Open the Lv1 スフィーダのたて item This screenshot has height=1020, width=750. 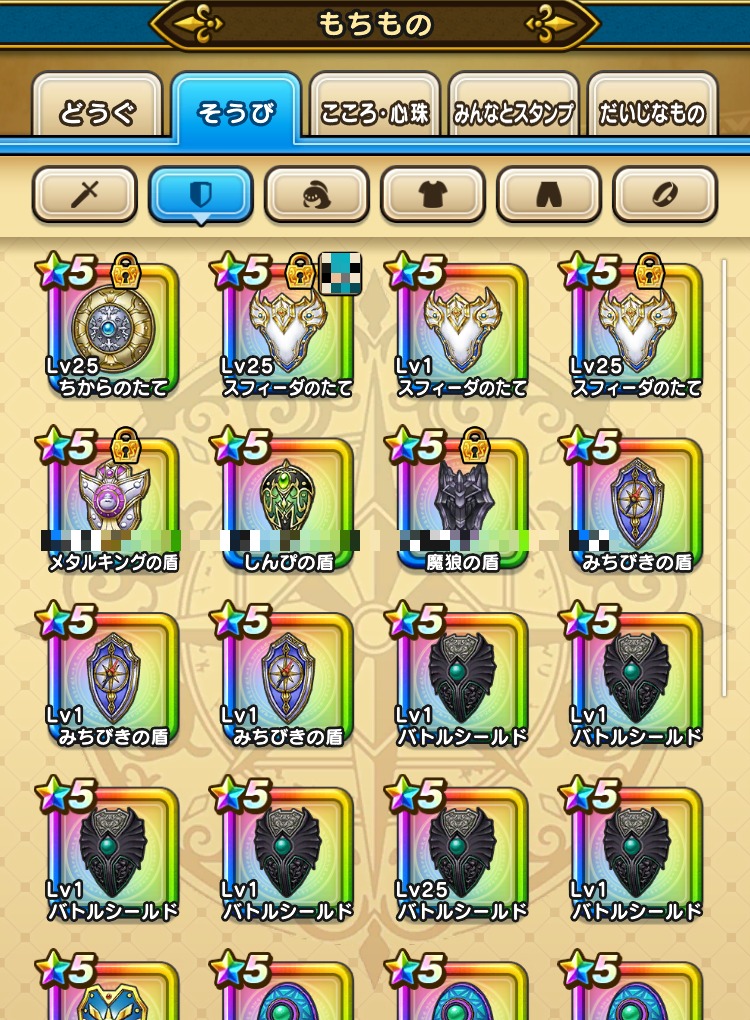coord(462,331)
